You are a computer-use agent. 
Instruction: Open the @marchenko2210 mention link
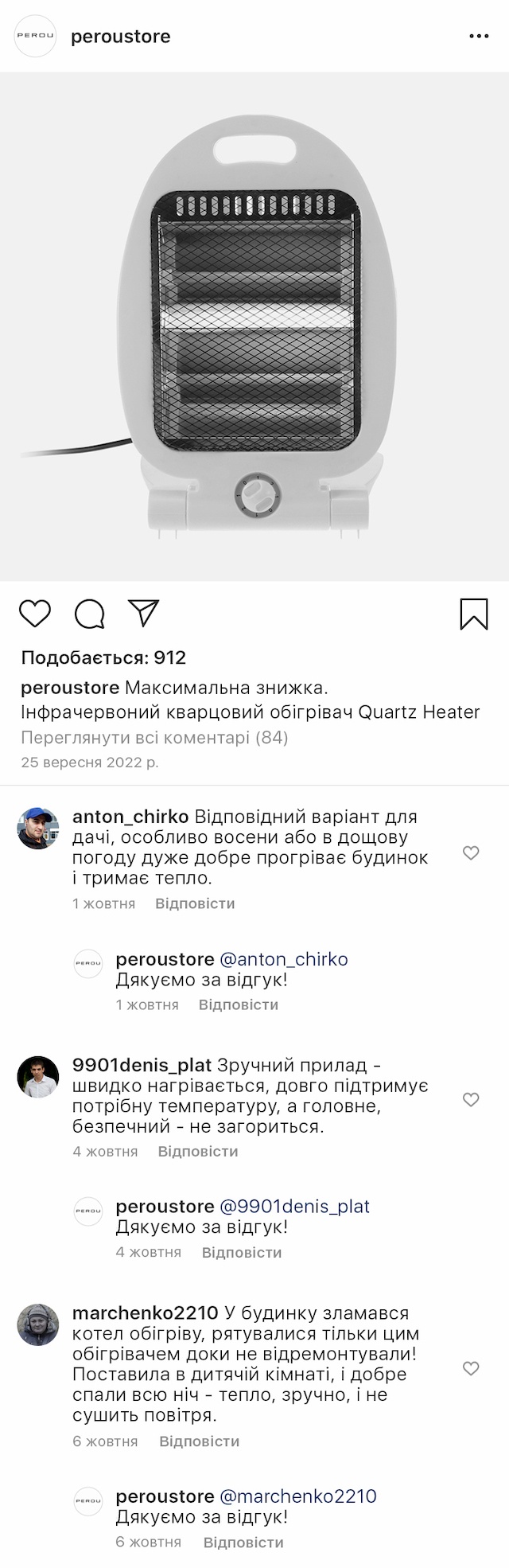297,1496
